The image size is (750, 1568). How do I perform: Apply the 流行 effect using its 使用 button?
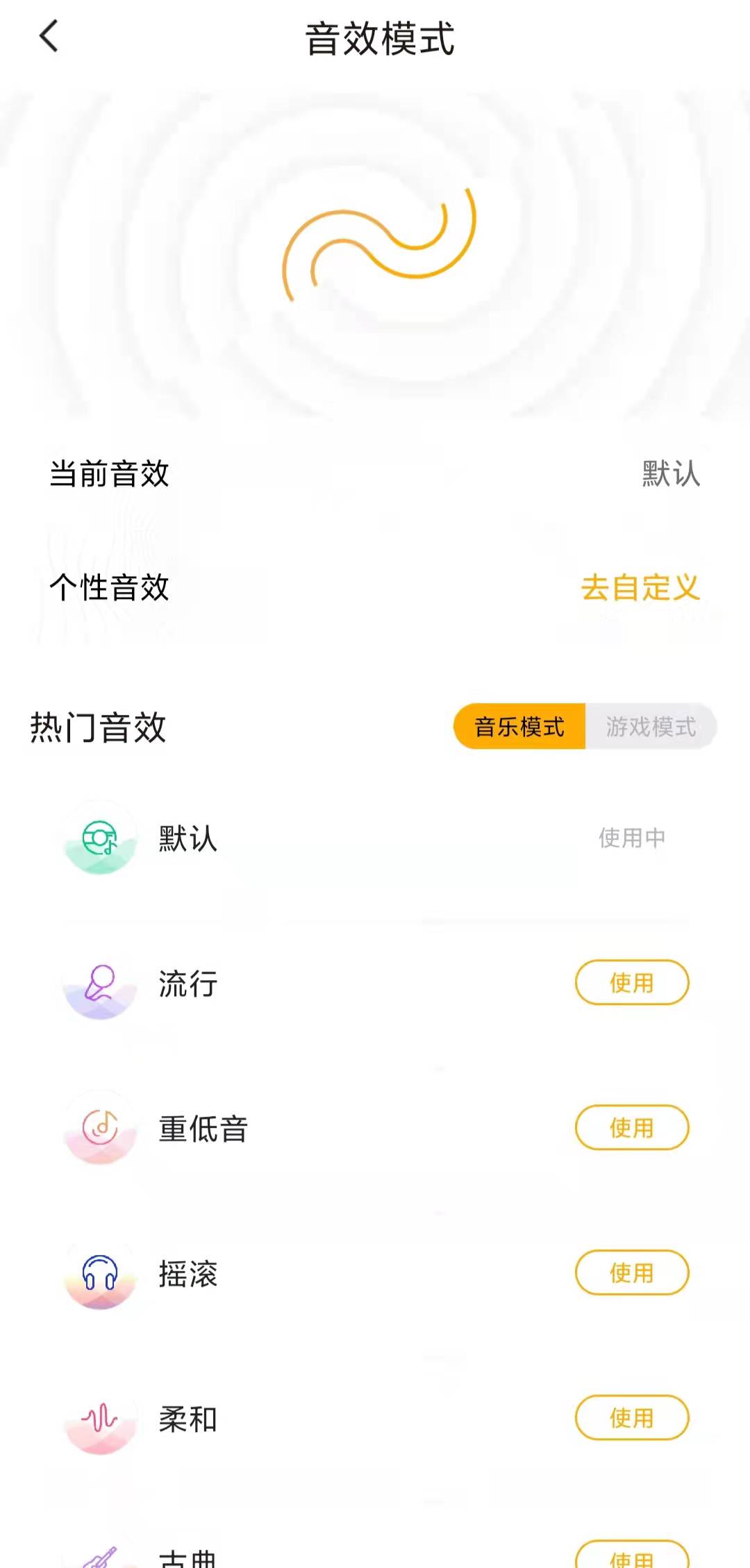pyautogui.click(x=631, y=983)
